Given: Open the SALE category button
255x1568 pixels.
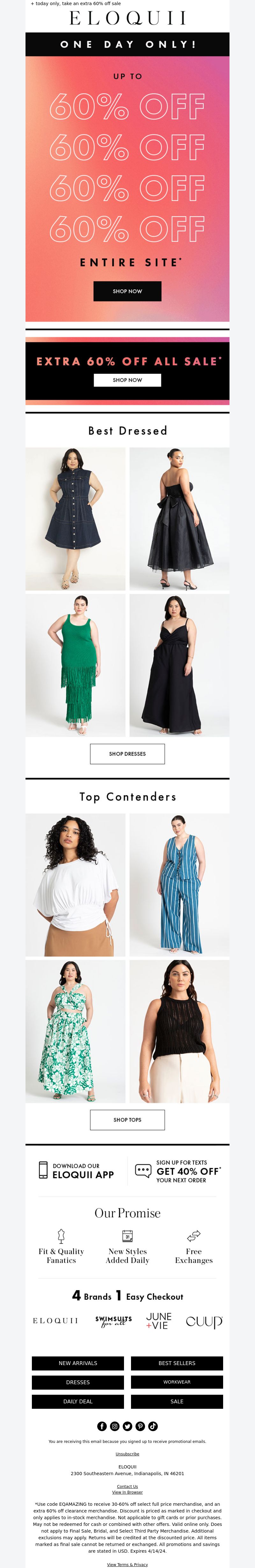Looking at the screenshot, I should (x=177, y=1401).
